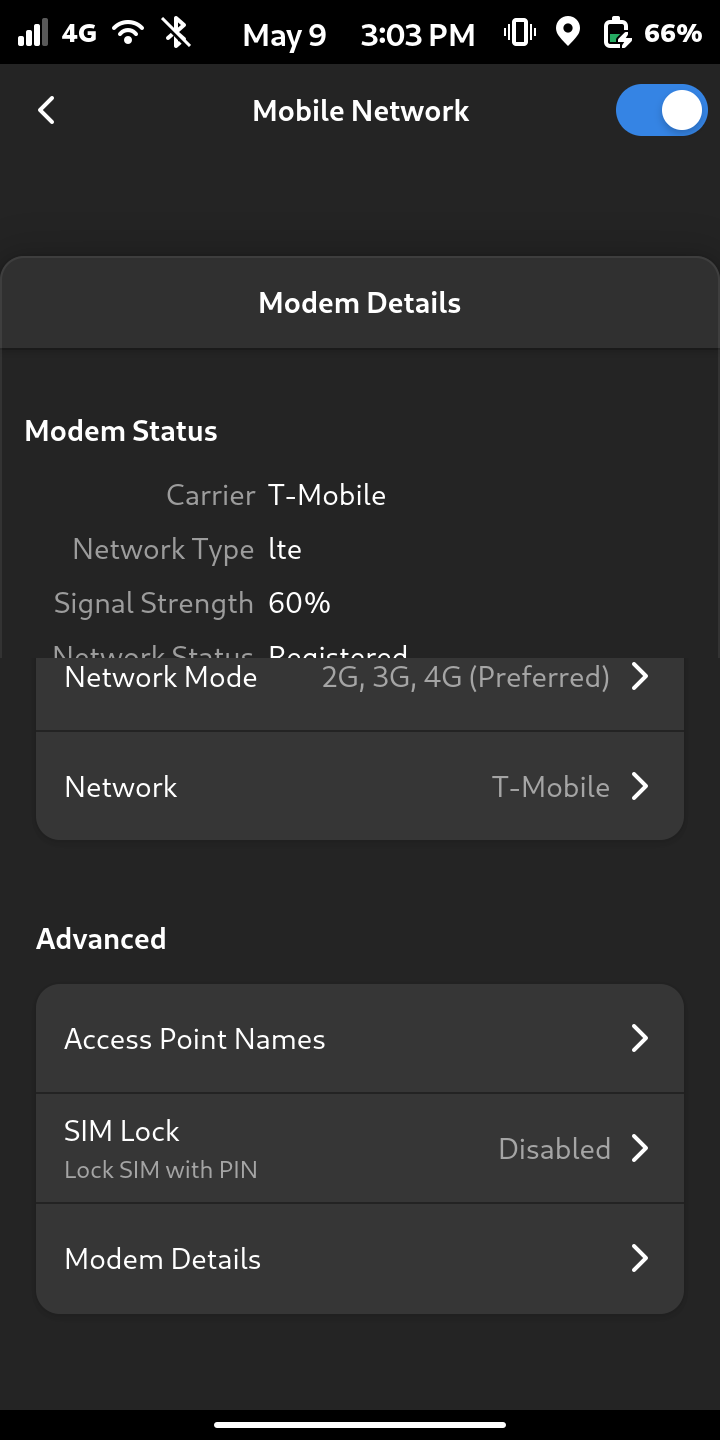Expand the Network Mode selector
Screen dimensions: 720x1440
point(360,677)
